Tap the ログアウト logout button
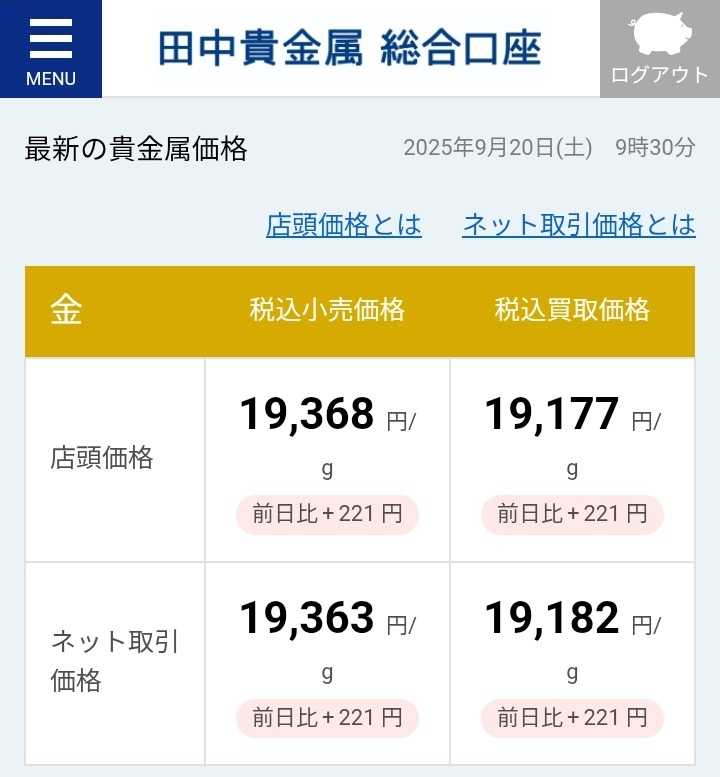The height and width of the screenshot is (777, 720). tap(659, 48)
